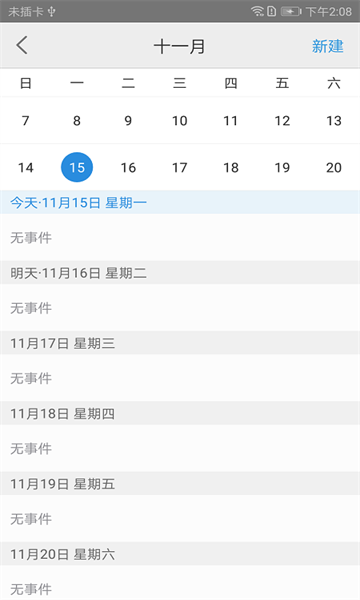Open the 无事件 row under 今天·11月15日
360x600 pixels.
(x=180, y=238)
